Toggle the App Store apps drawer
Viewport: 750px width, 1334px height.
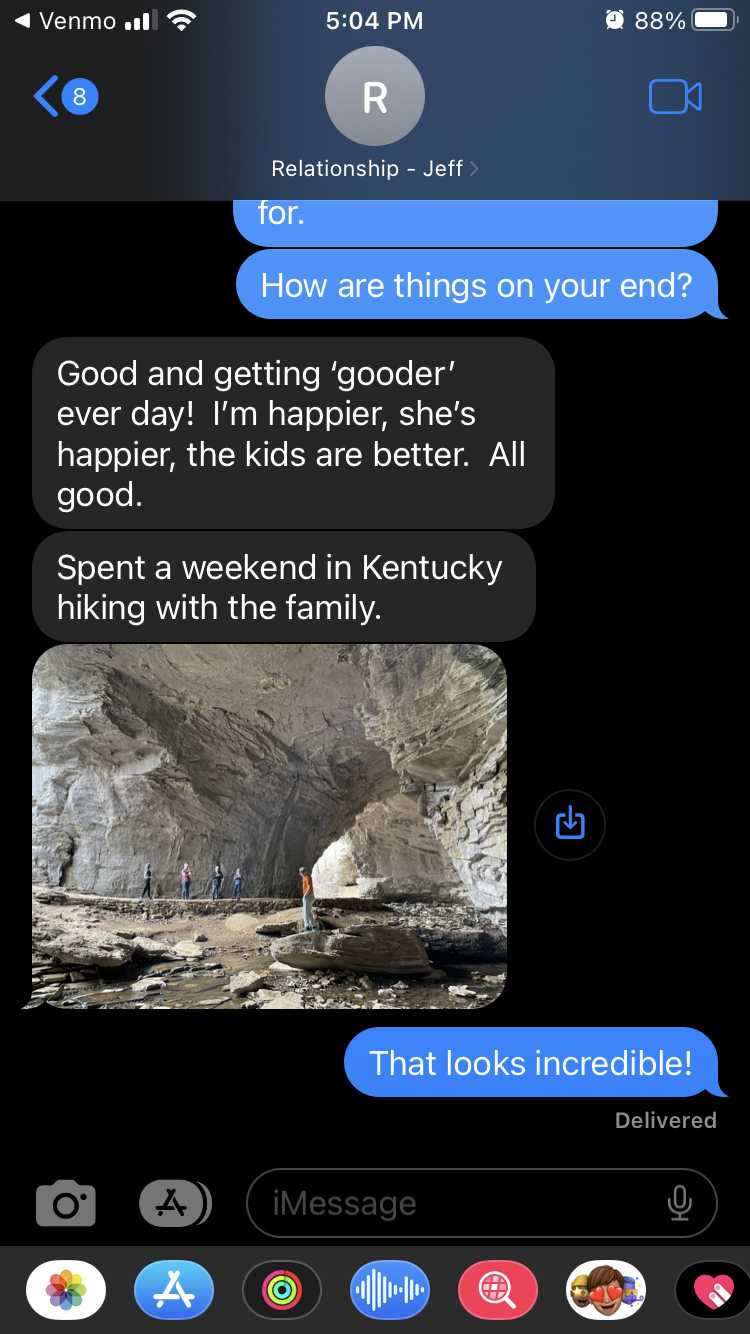(x=174, y=1204)
